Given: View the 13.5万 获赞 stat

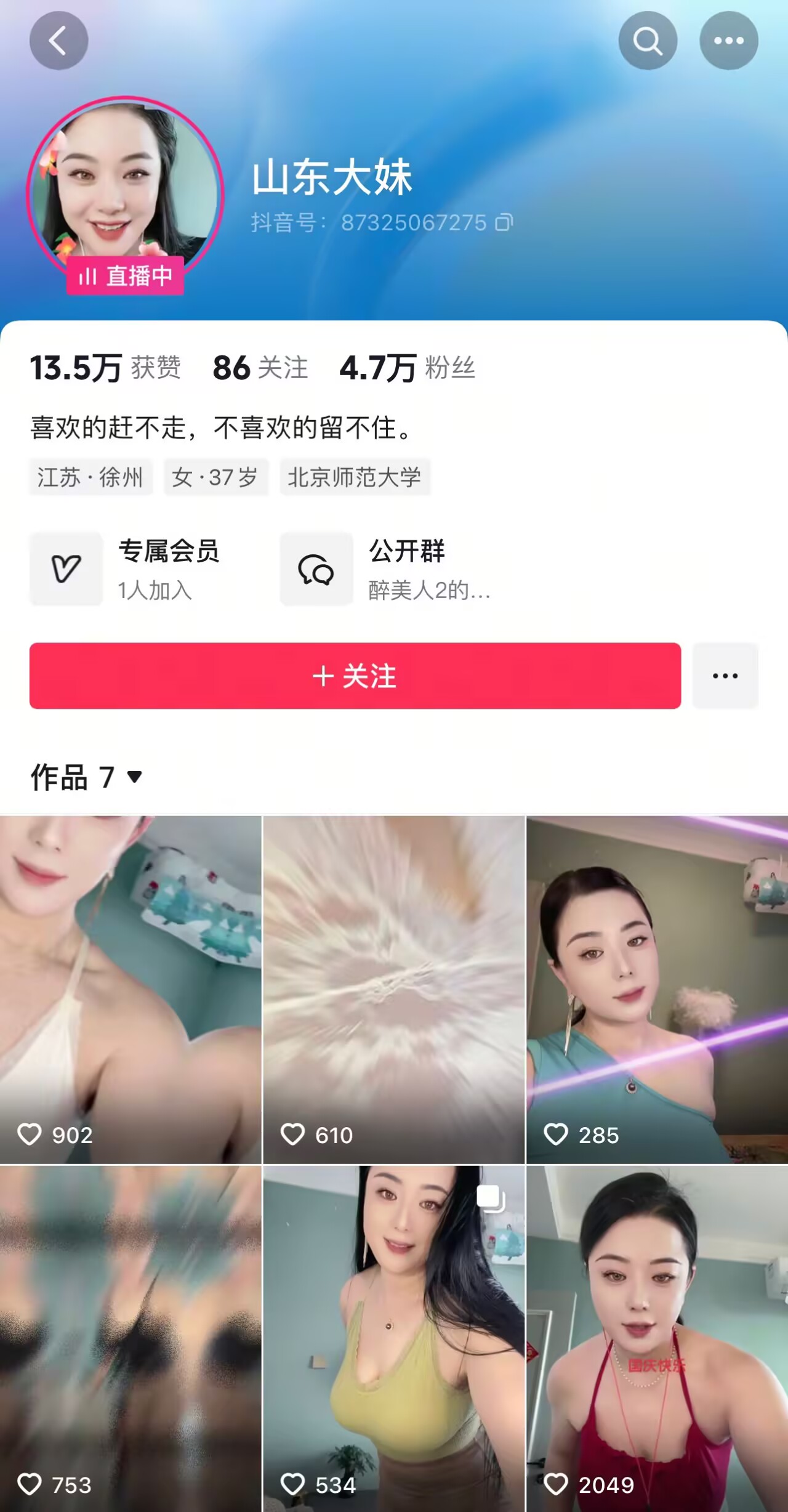Looking at the screenshot, I should click(x=105, y=368).
